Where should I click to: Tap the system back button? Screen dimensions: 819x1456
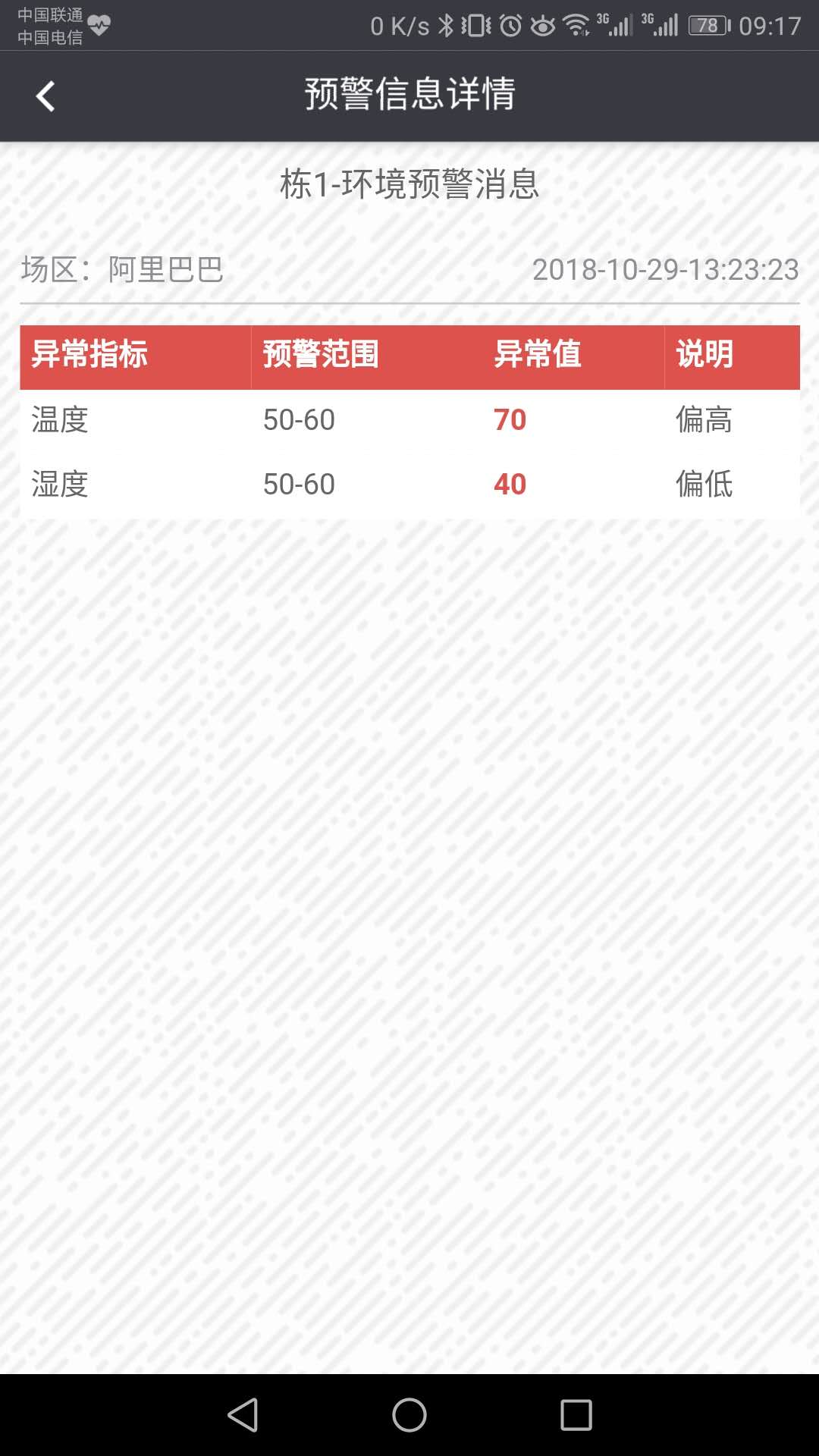(243, 1415)
